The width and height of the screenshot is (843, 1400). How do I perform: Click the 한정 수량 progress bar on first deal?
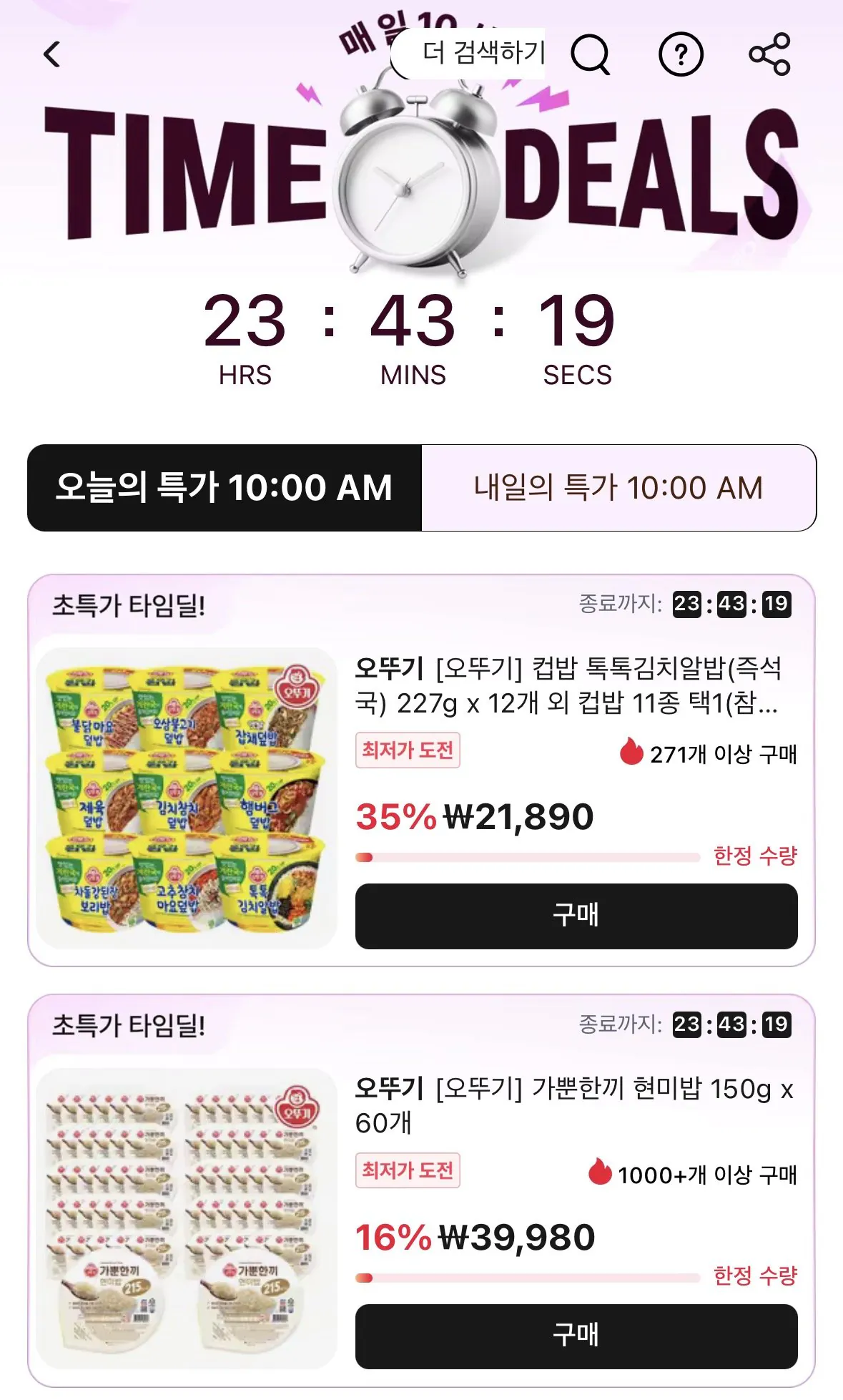click(529, 853)
